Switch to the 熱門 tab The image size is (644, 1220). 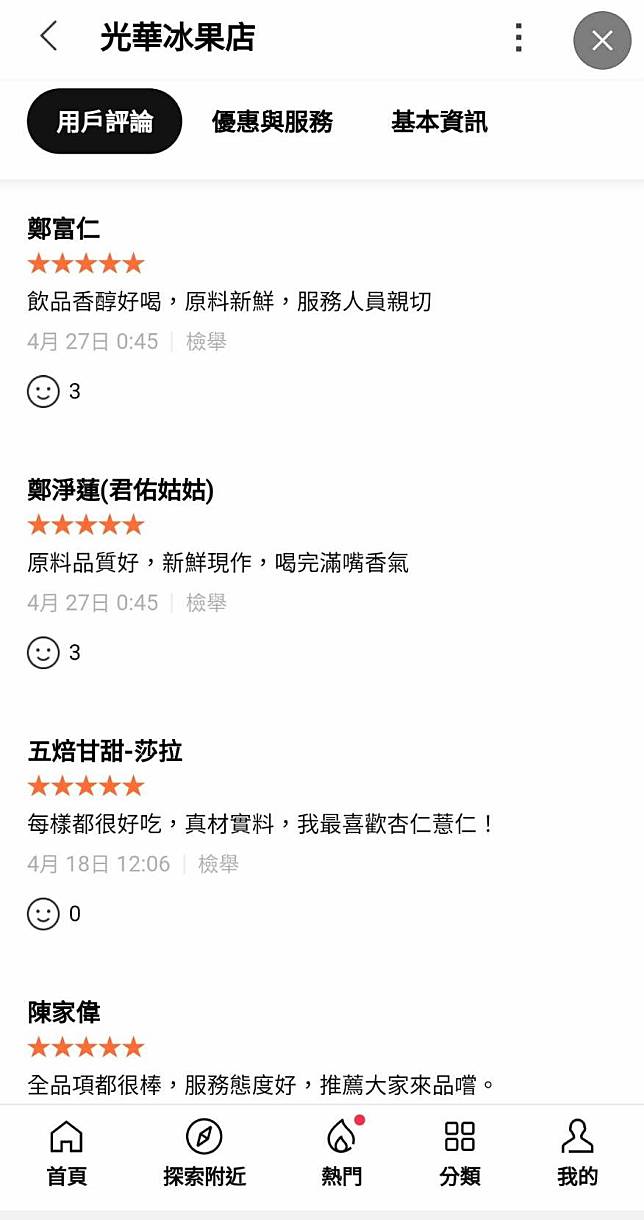[342, 1153]
